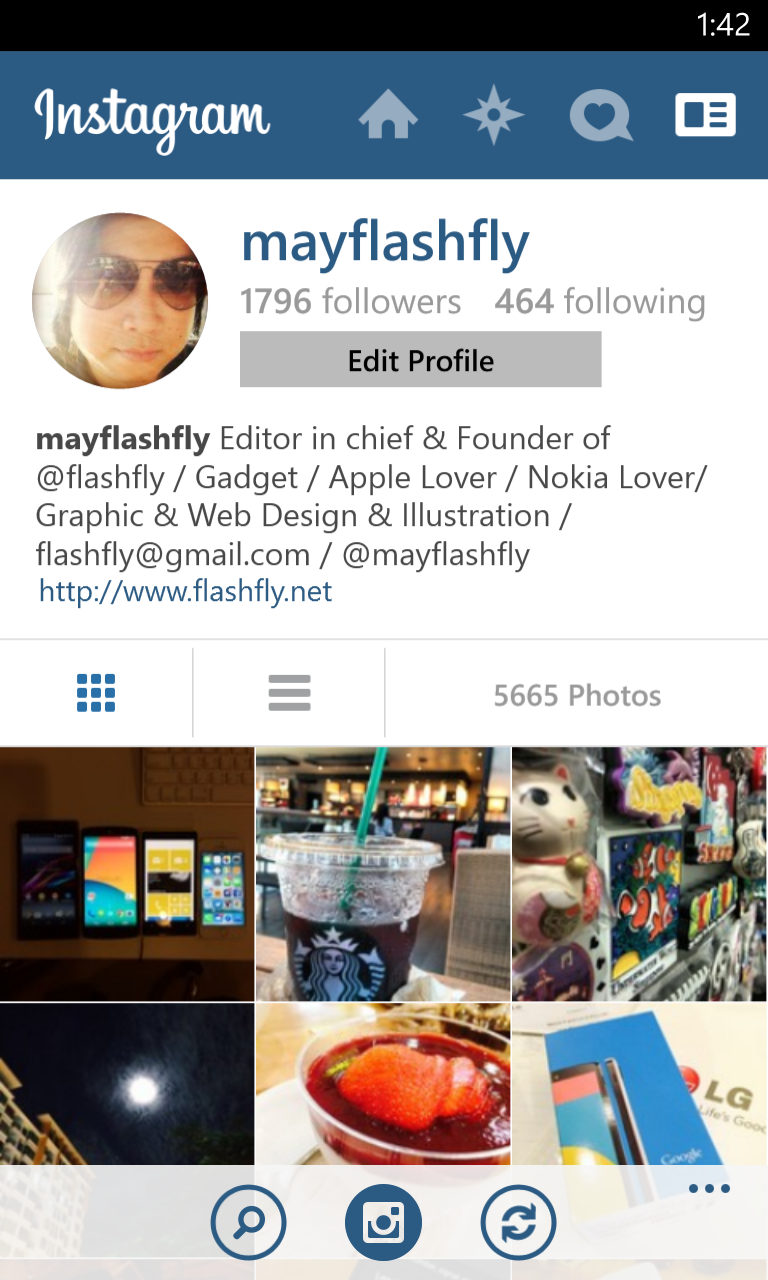
Task: Go to the home feed icon
Action: click(x=388, y=115)
